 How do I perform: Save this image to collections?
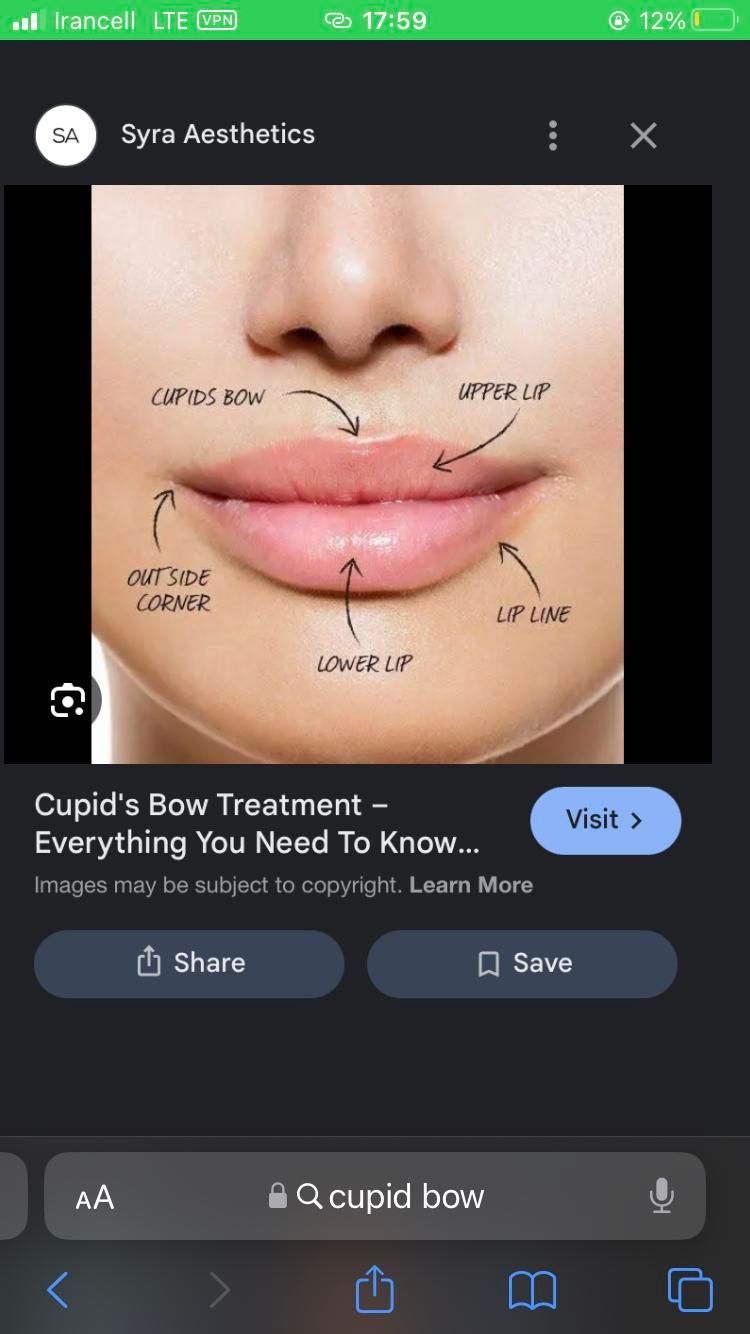pyautogui.click(x=522, y=963)
